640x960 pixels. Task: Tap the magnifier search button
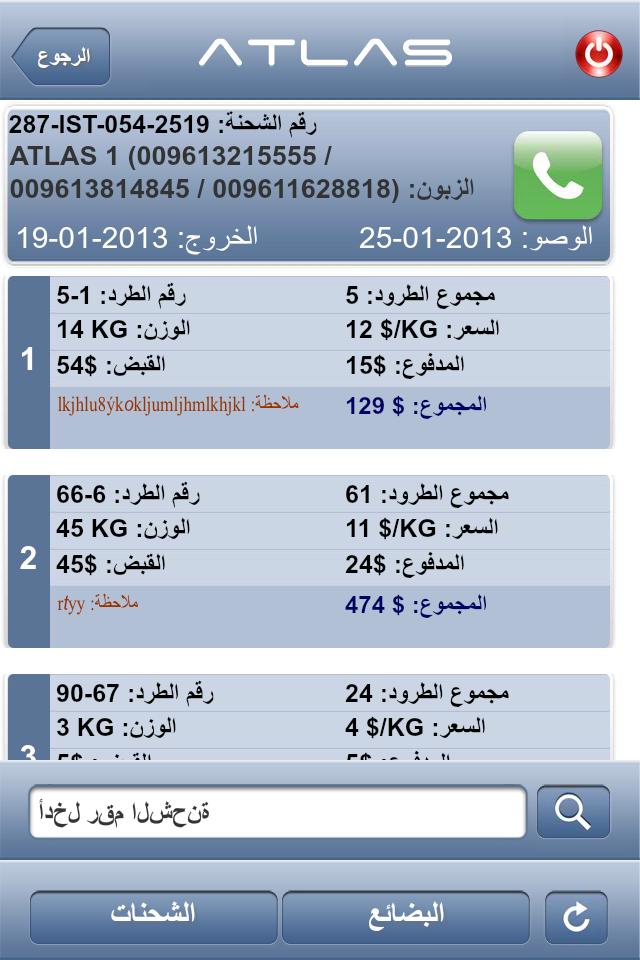[573, 812]
